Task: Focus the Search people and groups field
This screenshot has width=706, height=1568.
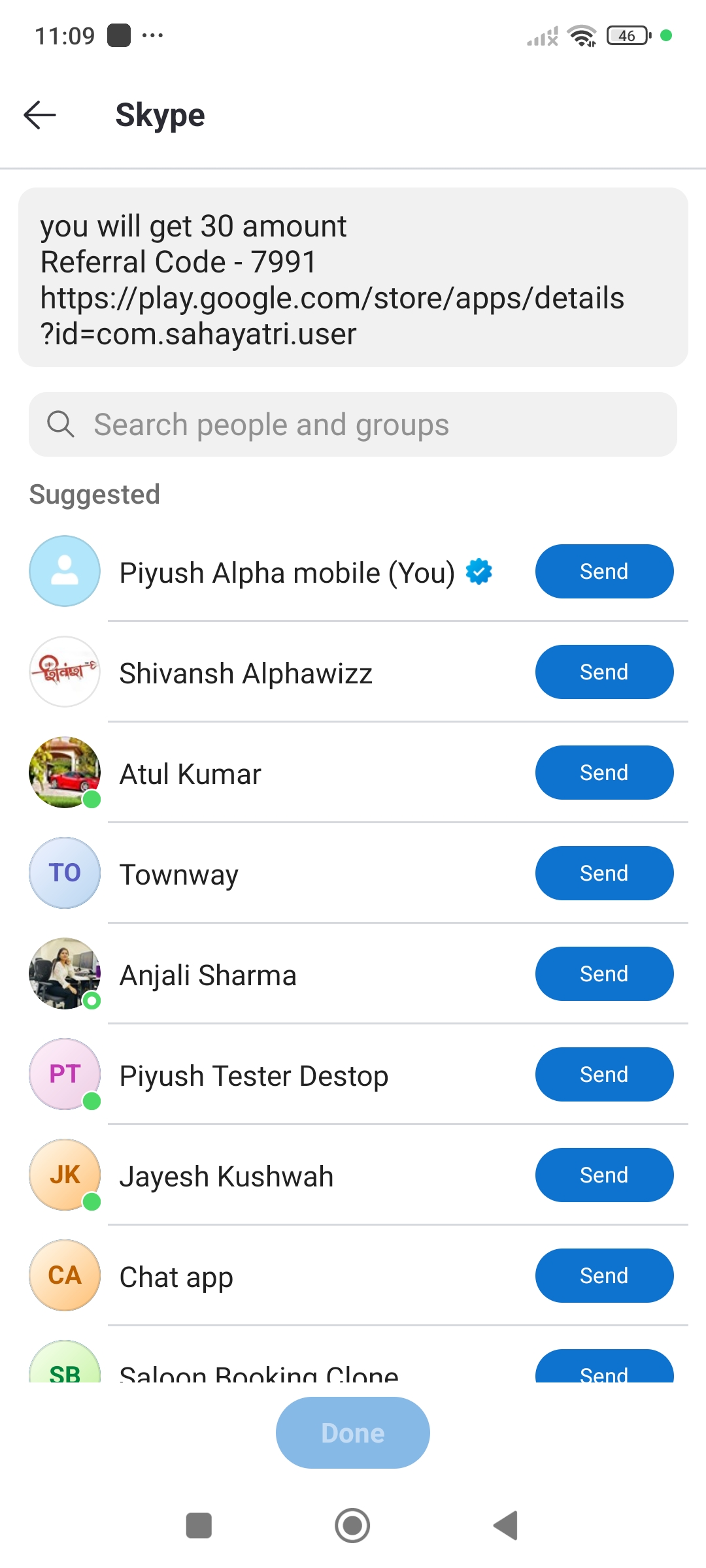Action: 353,425
